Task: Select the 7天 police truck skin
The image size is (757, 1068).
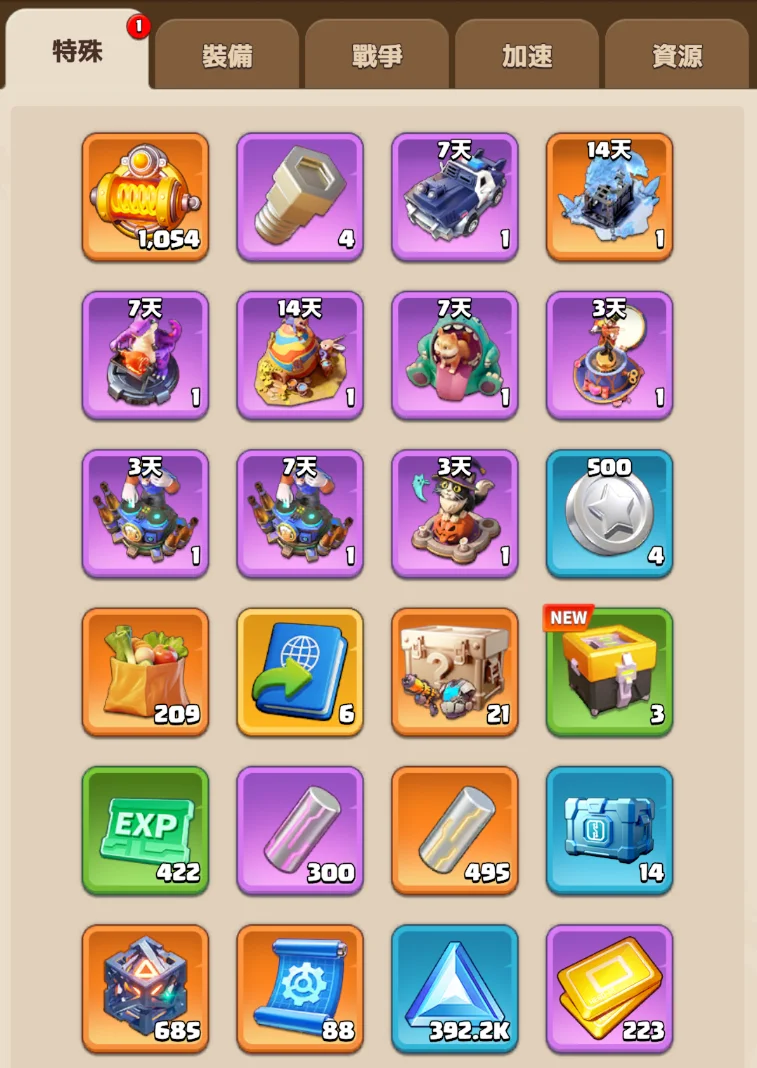Action: coord(455,197)
